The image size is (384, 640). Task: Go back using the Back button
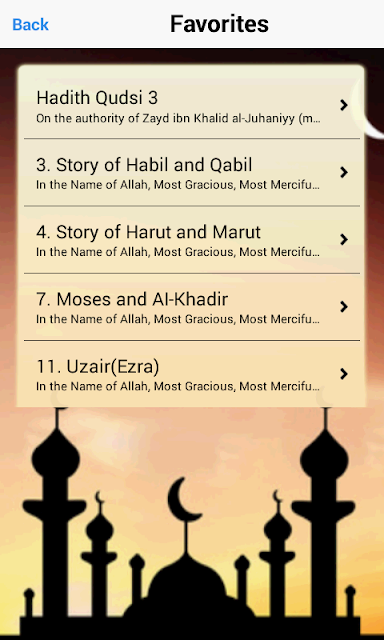click(x=31, y=24)
